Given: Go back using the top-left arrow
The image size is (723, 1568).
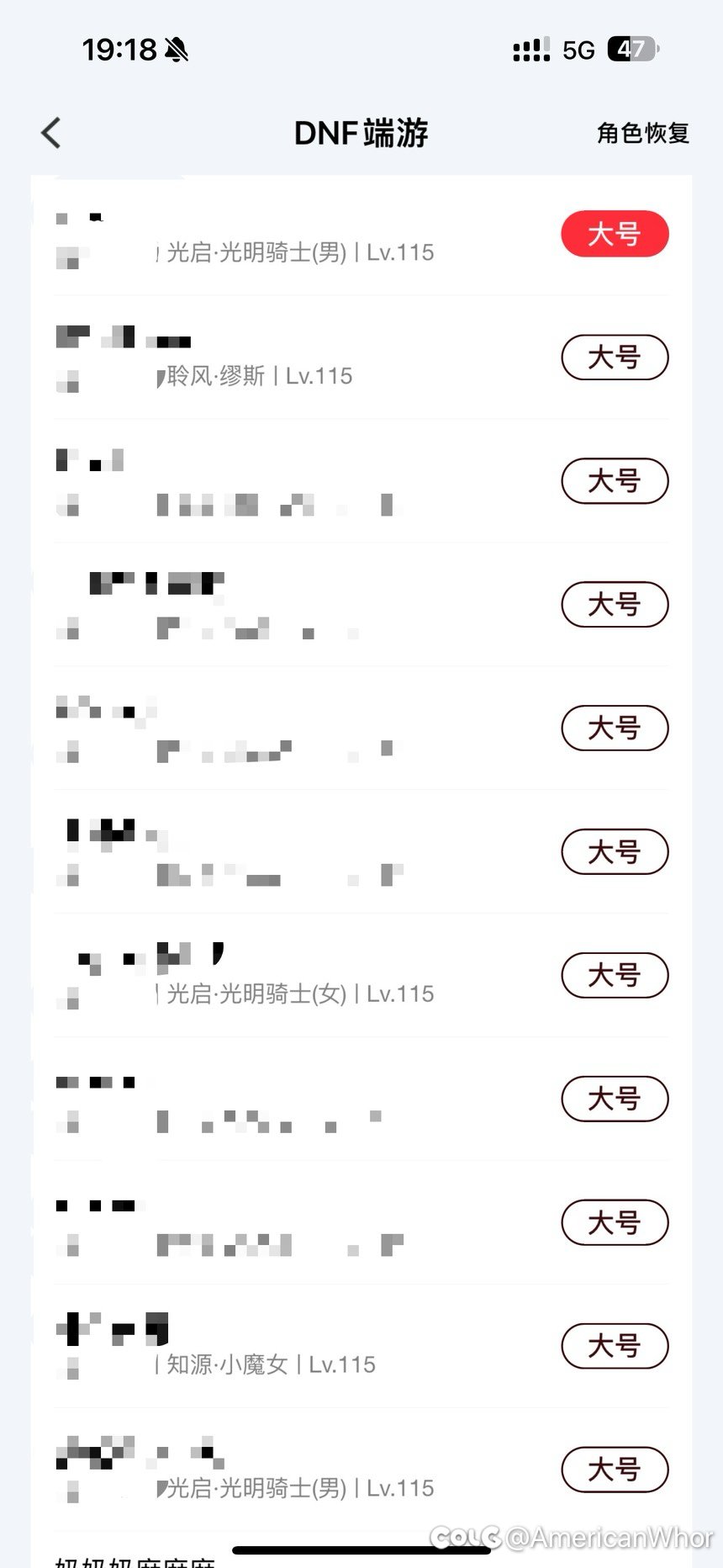Looking at the screenshot, I should point(51,133).
